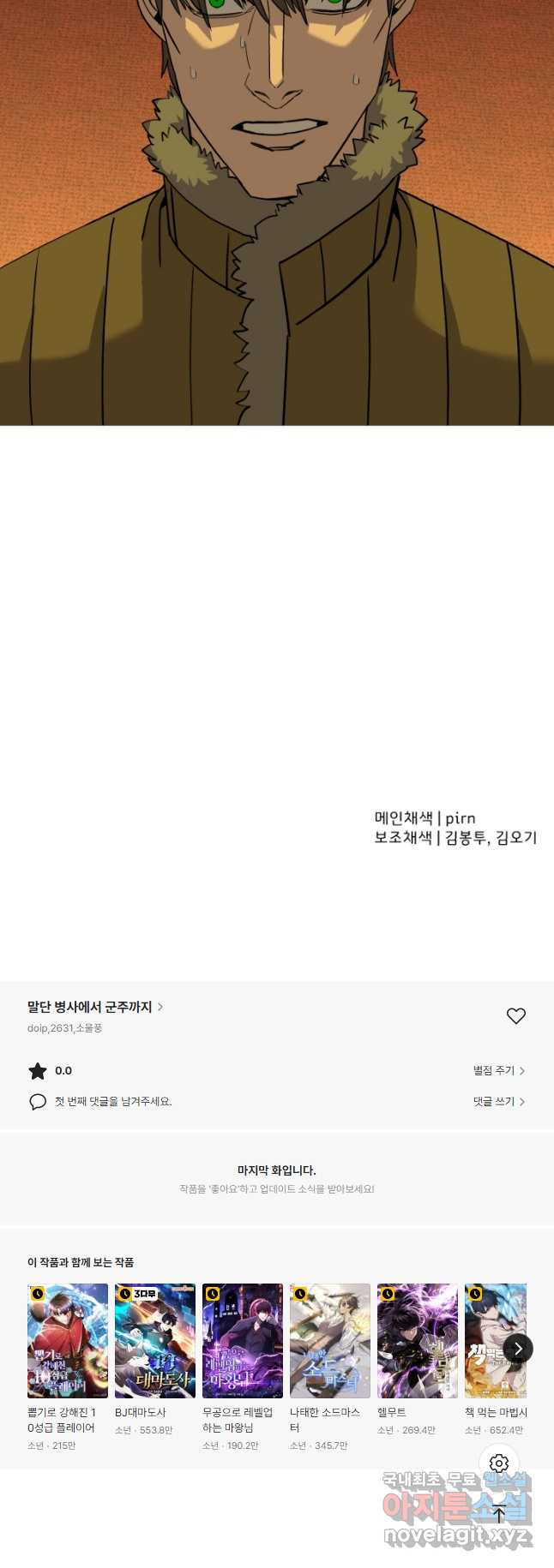The width and height of the screenshot is (554, 1568).
Task: Like this series with the heart icon
Action: 515,1015
